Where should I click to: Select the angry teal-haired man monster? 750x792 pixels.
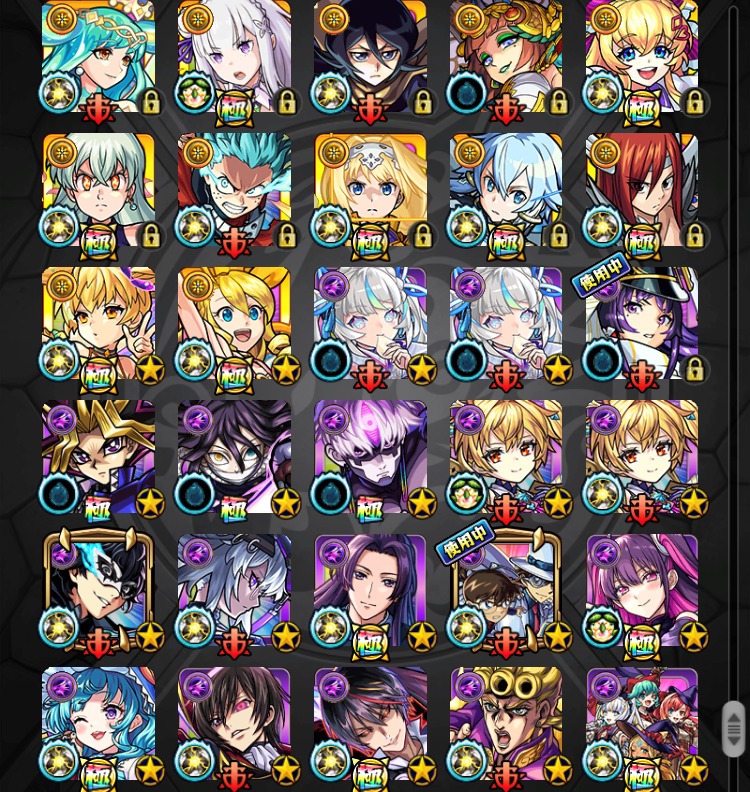click(234, 192)
